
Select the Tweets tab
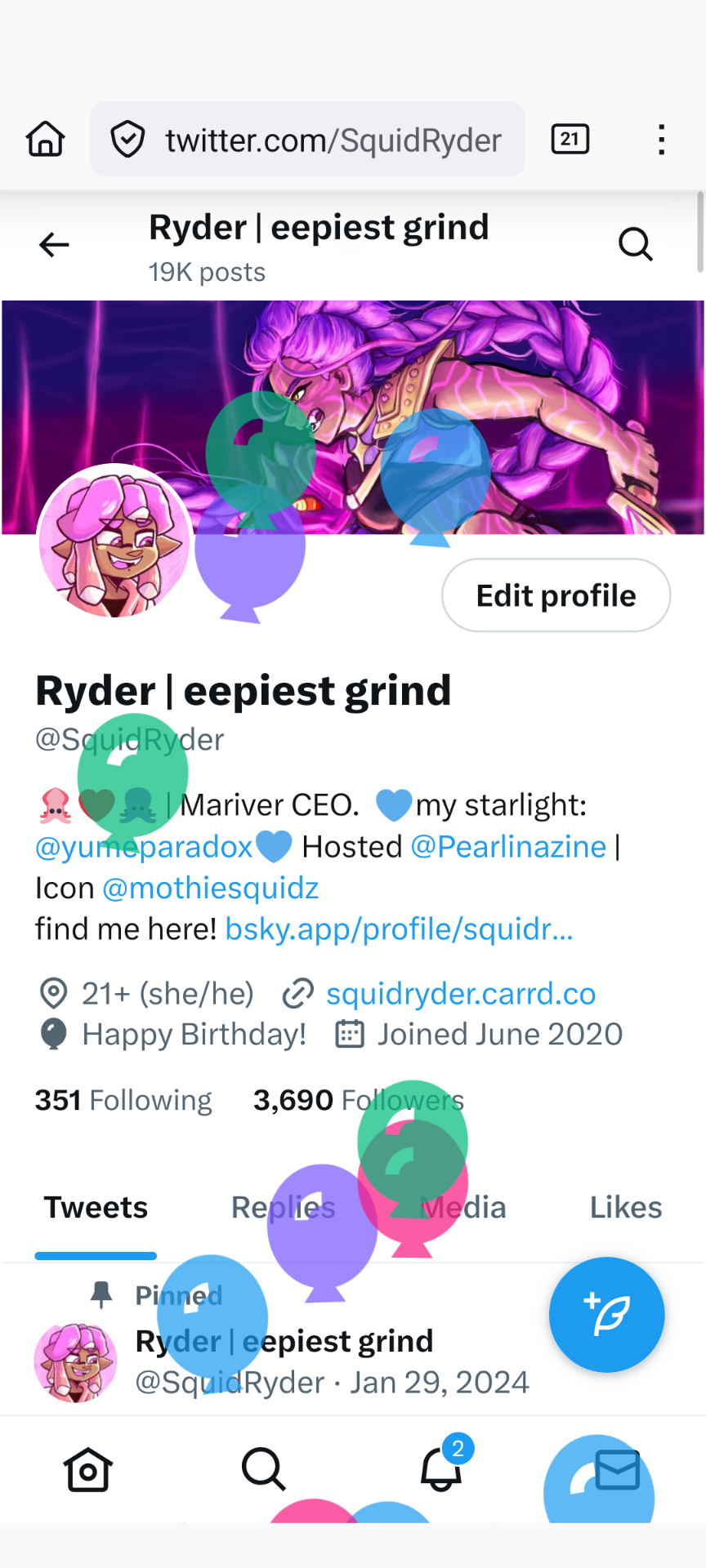click(x=96, y=1207)
